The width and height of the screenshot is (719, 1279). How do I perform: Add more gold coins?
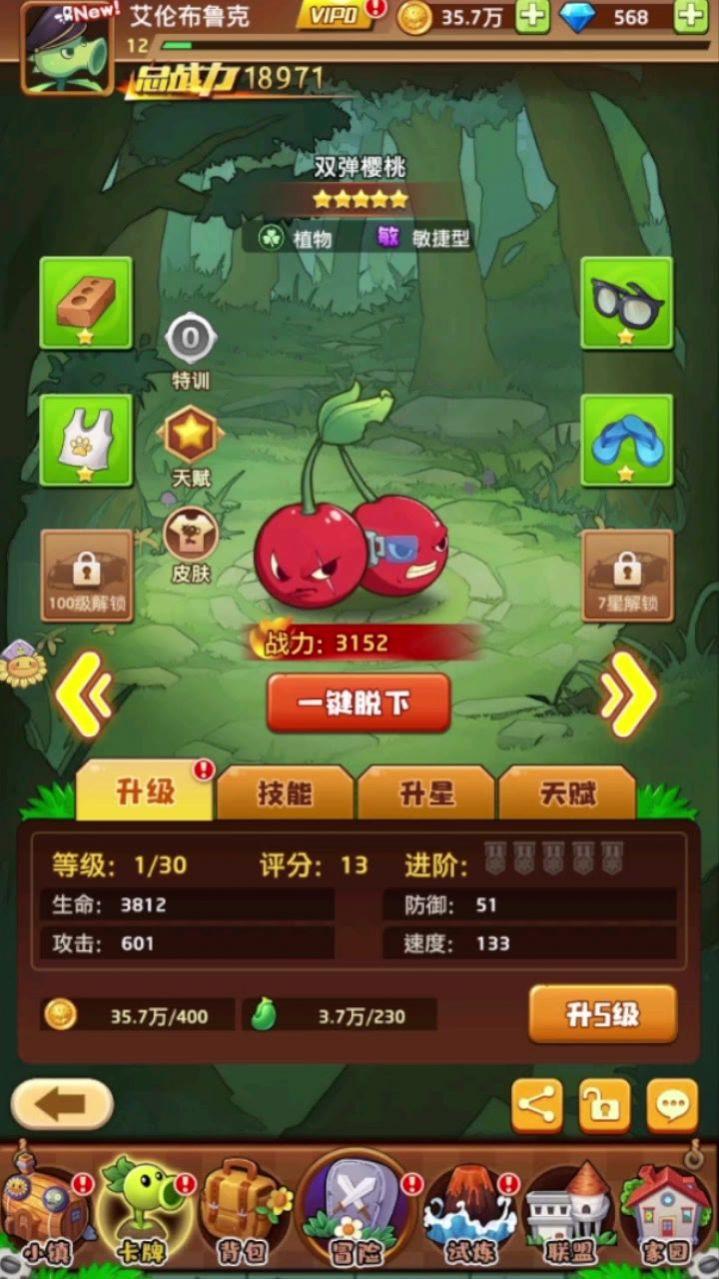tap(532, 17)
